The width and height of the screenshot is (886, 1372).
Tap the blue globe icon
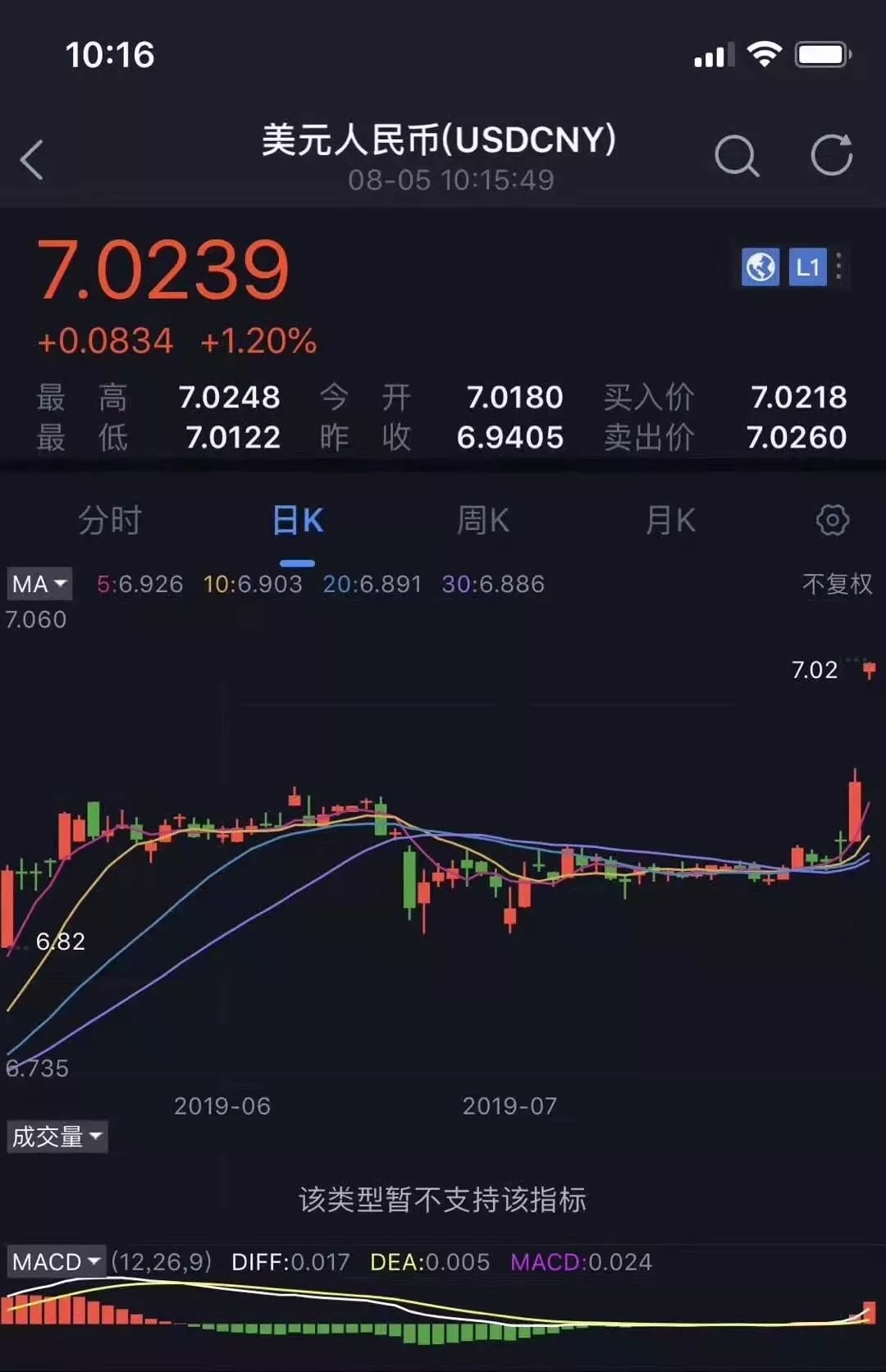click(760, 267)
